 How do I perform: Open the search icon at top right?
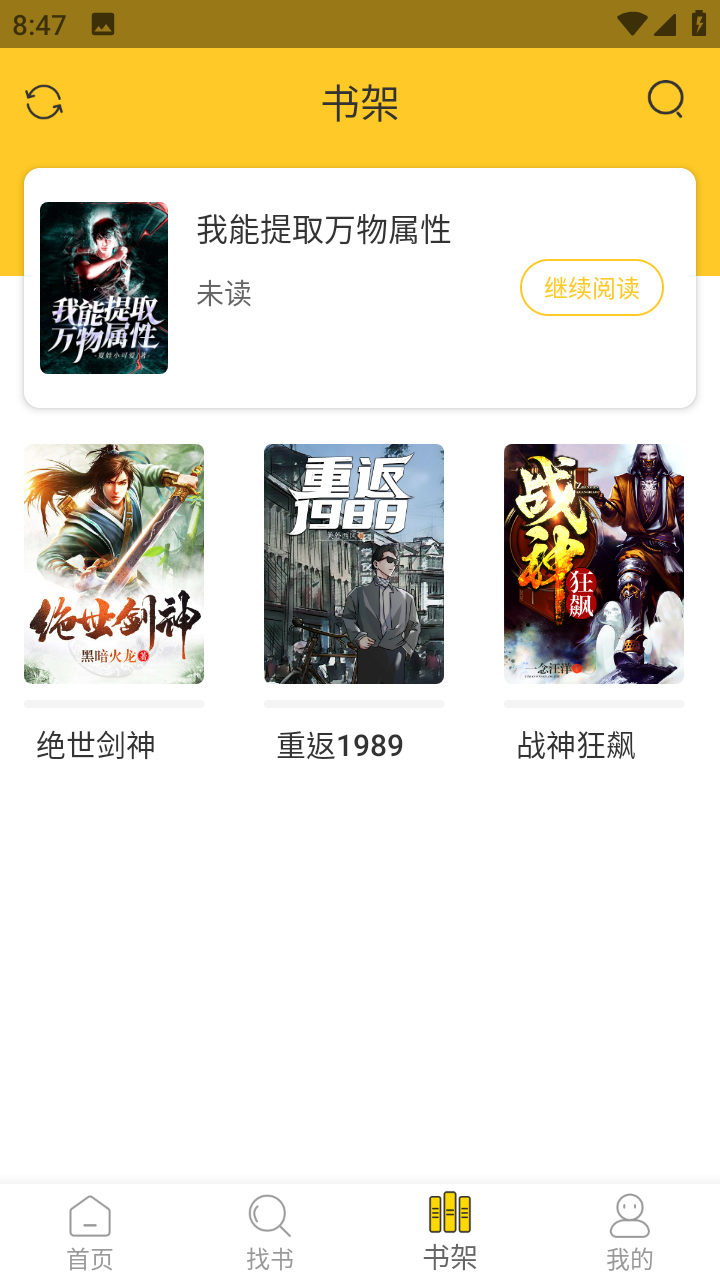(664, 99)
